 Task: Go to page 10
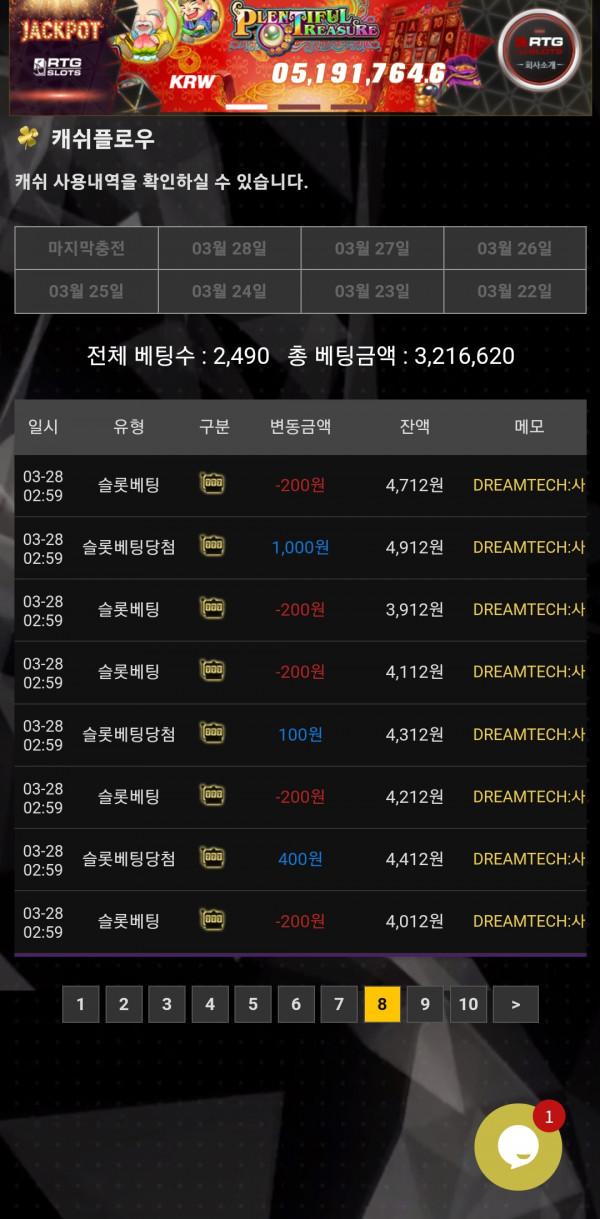click(x=469, y=1004)
